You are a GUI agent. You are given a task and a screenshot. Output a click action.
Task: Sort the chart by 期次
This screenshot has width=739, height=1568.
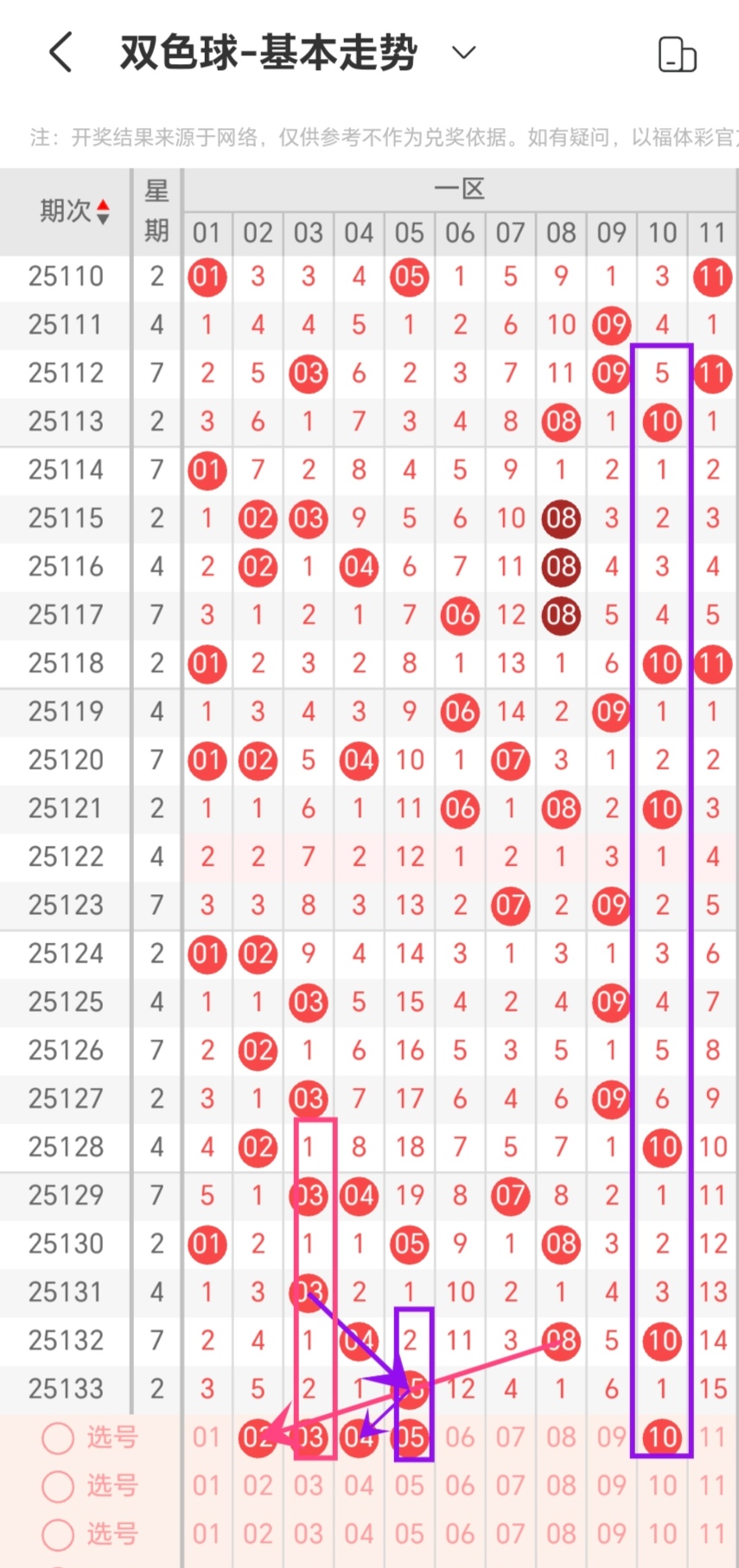(x=76, y=211)
